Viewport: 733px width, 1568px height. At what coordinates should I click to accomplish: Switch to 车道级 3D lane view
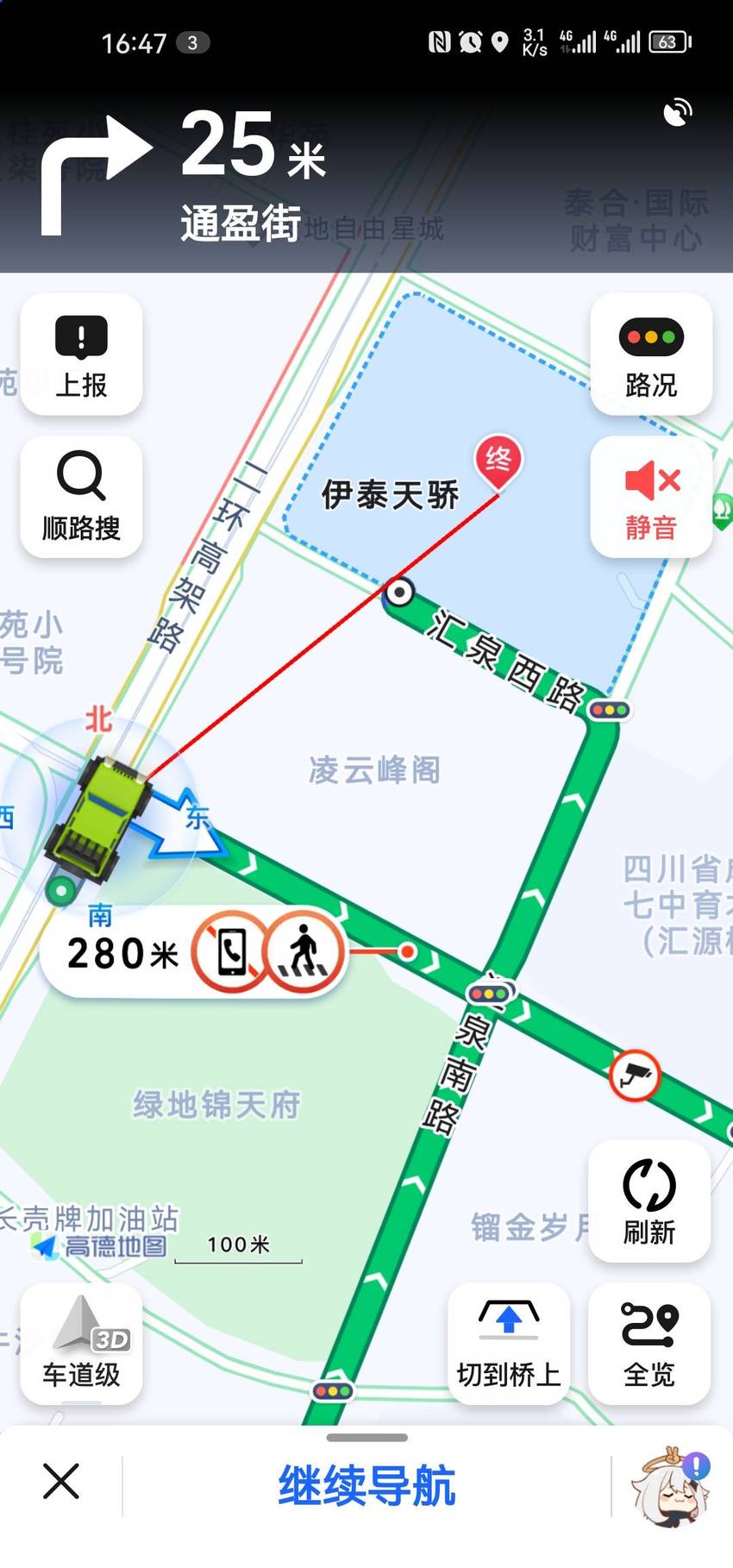[81, 1343]
